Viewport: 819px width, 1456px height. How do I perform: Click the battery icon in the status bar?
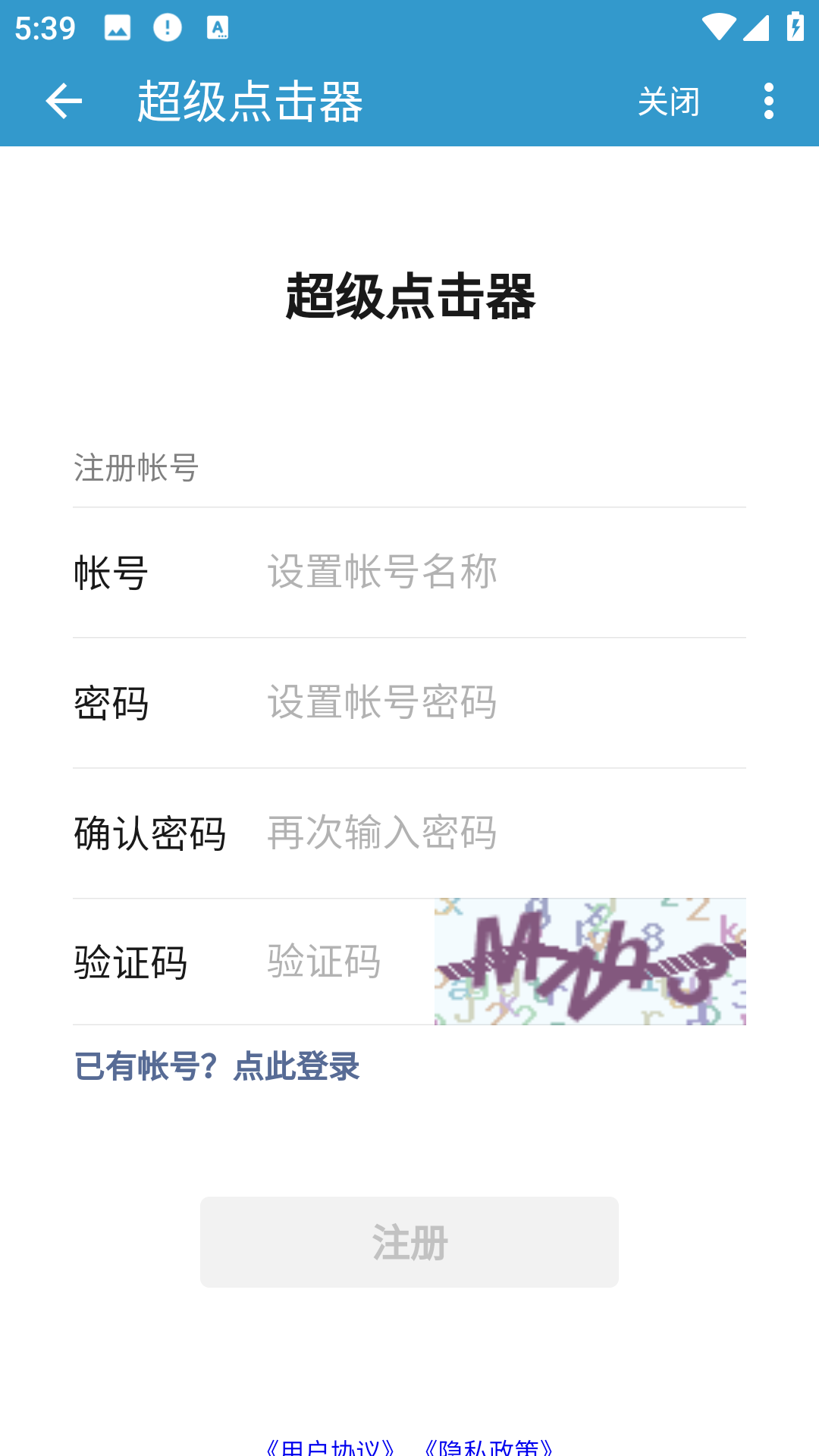click(x=793, y=29)
